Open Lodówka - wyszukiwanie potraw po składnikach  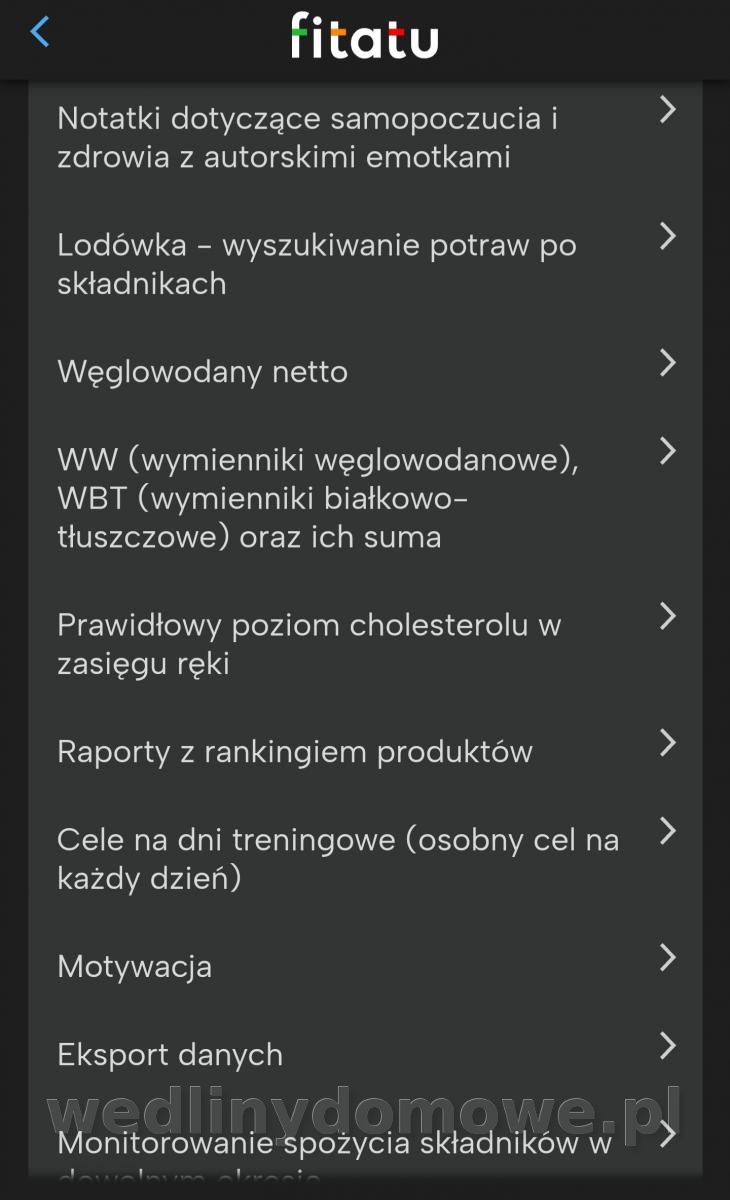click(x=365, y=264)
